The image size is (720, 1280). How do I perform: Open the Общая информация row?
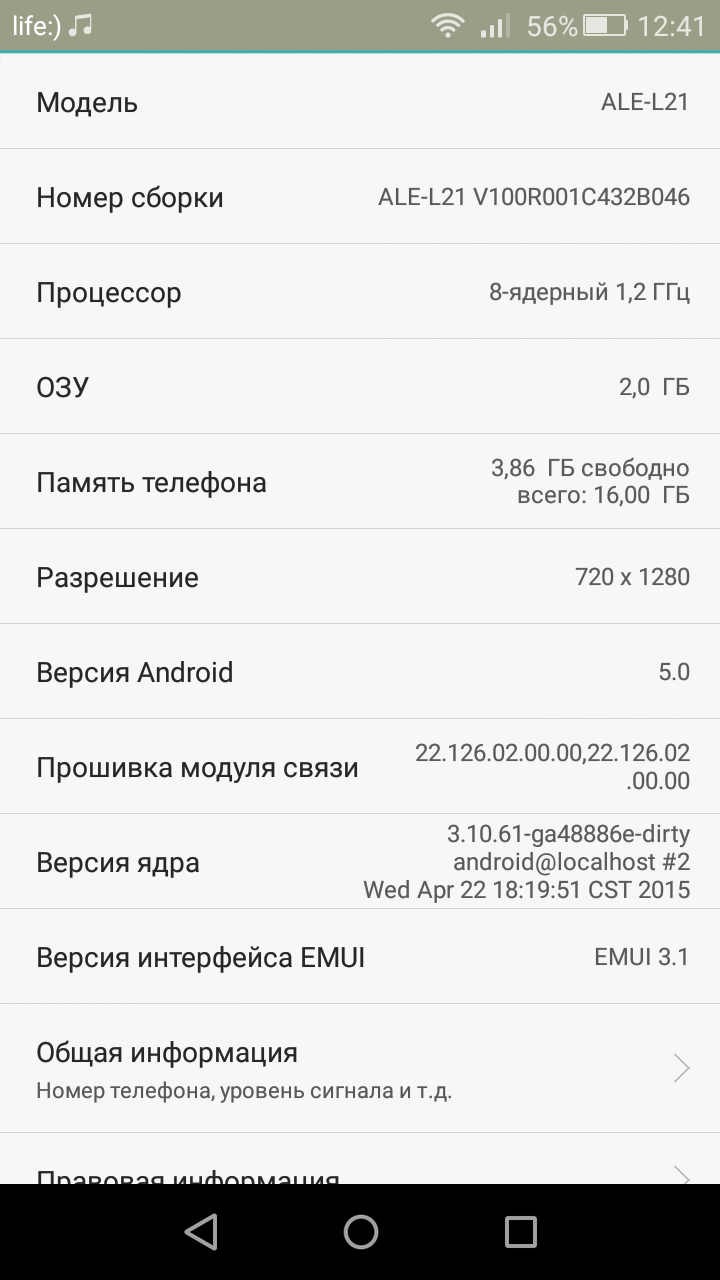tap(360, 1068)
